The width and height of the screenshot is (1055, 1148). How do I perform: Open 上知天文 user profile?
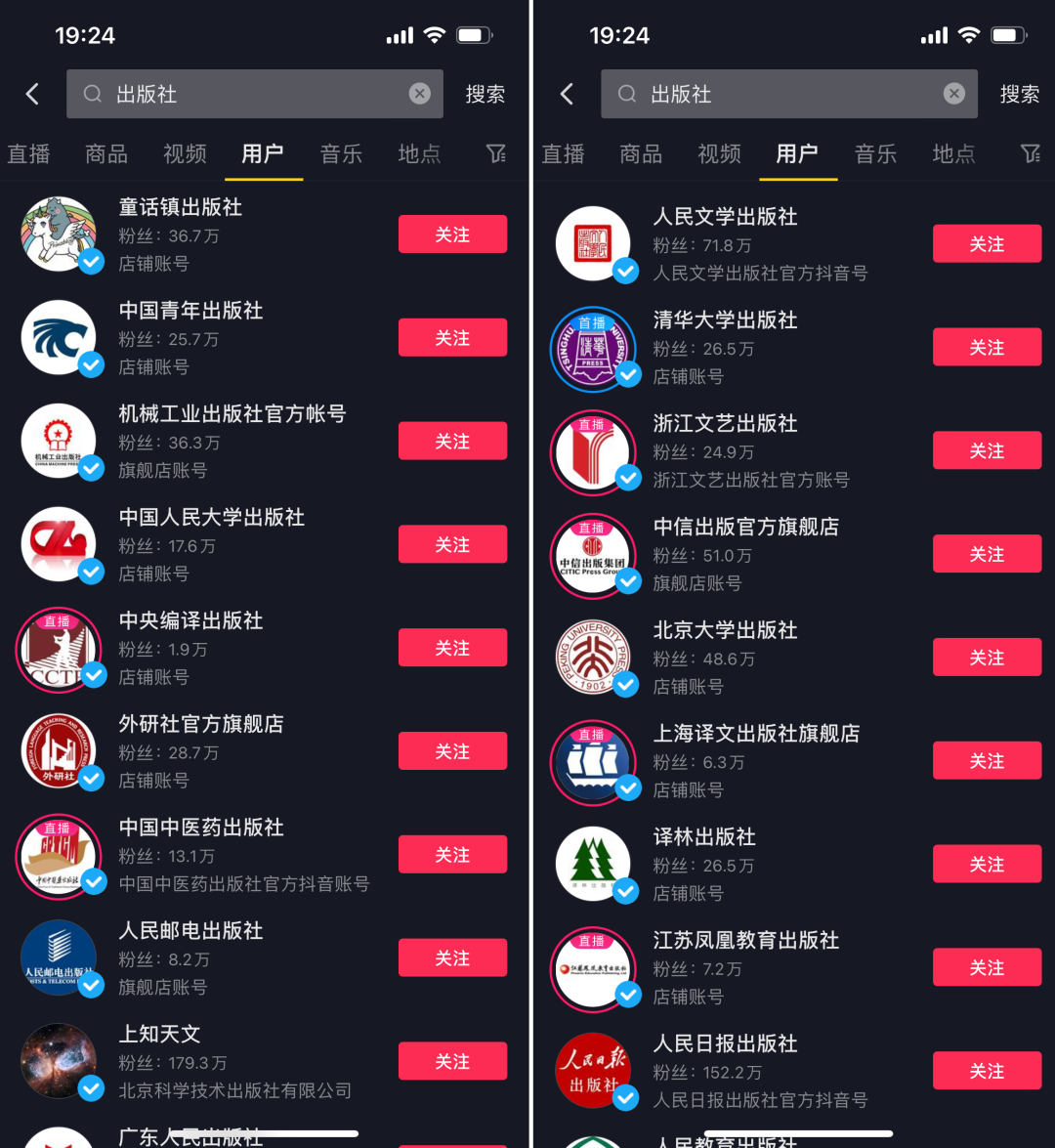(x=159, y=1035)
